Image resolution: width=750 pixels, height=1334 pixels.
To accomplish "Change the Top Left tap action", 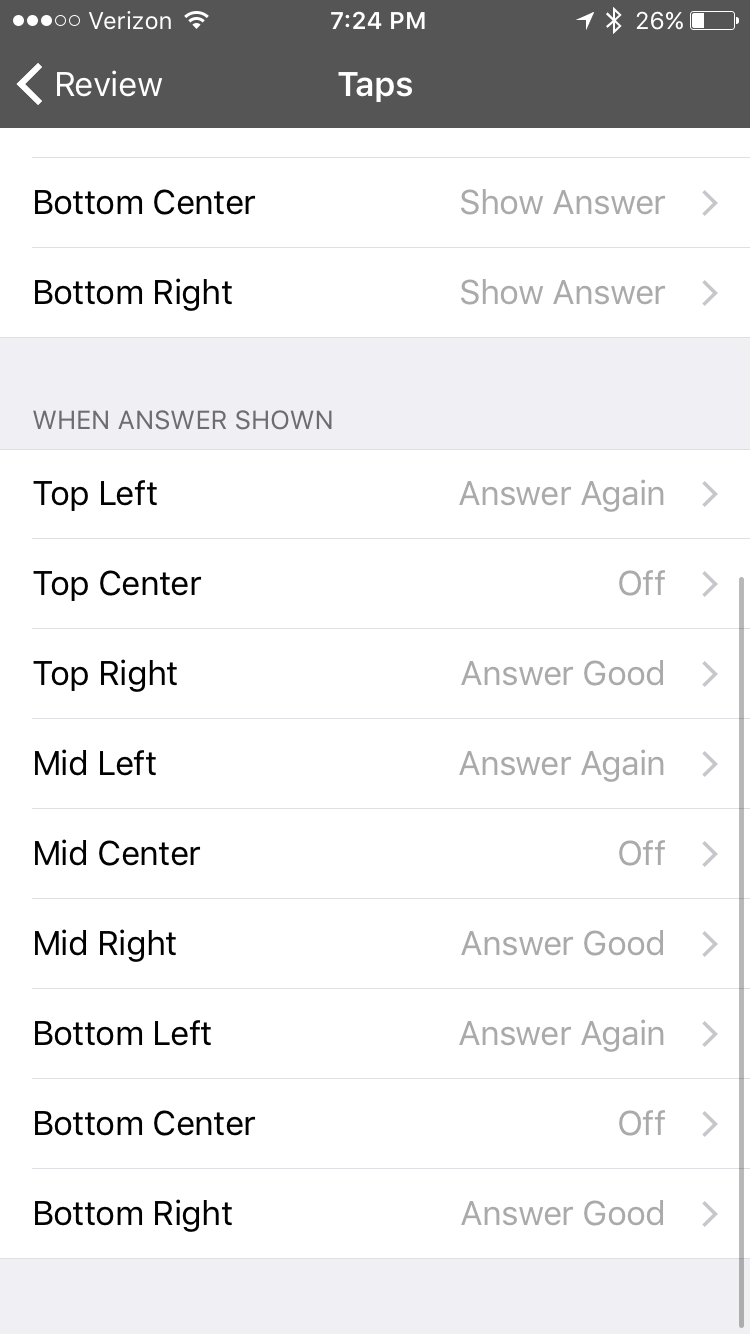I will 375,494.
